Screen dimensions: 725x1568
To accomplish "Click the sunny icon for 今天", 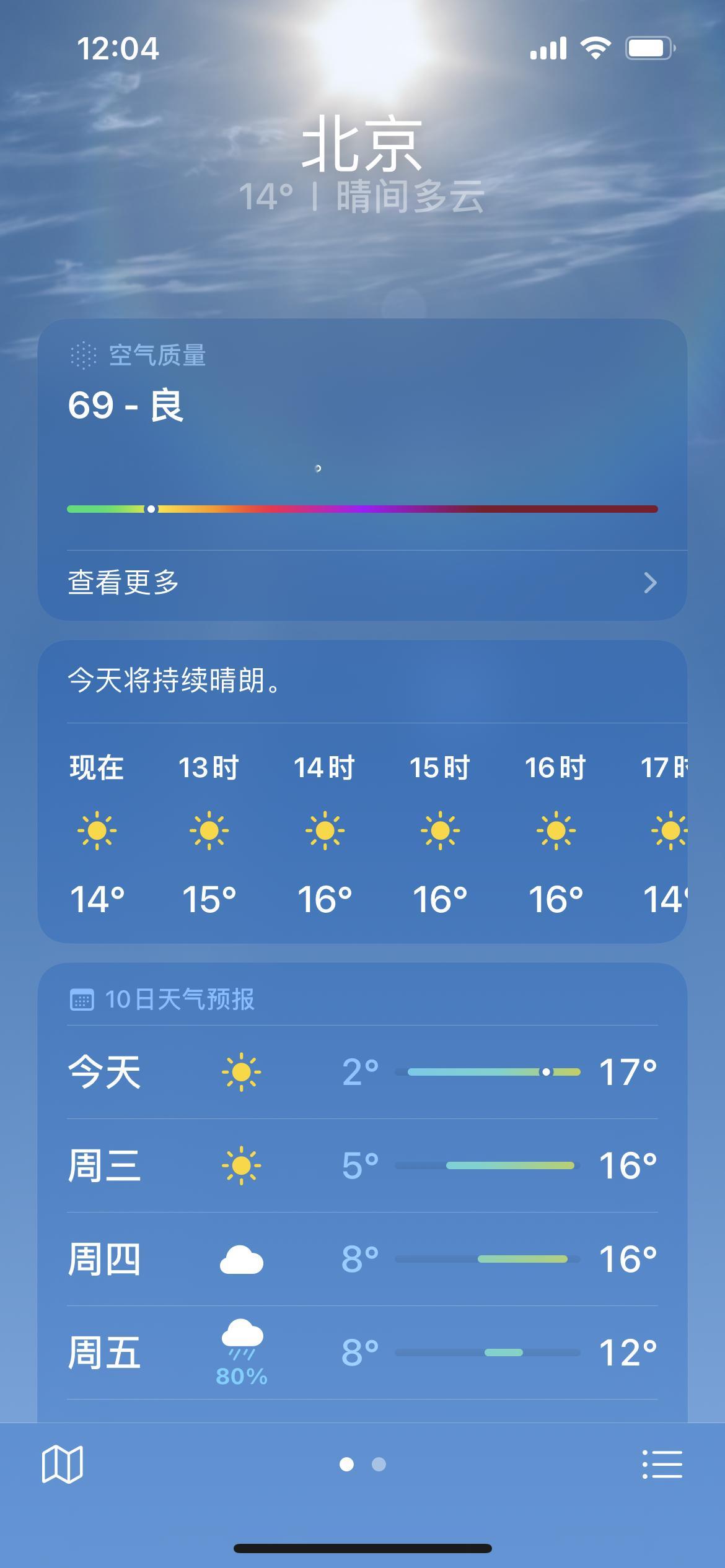I will tap(241, 1073).
